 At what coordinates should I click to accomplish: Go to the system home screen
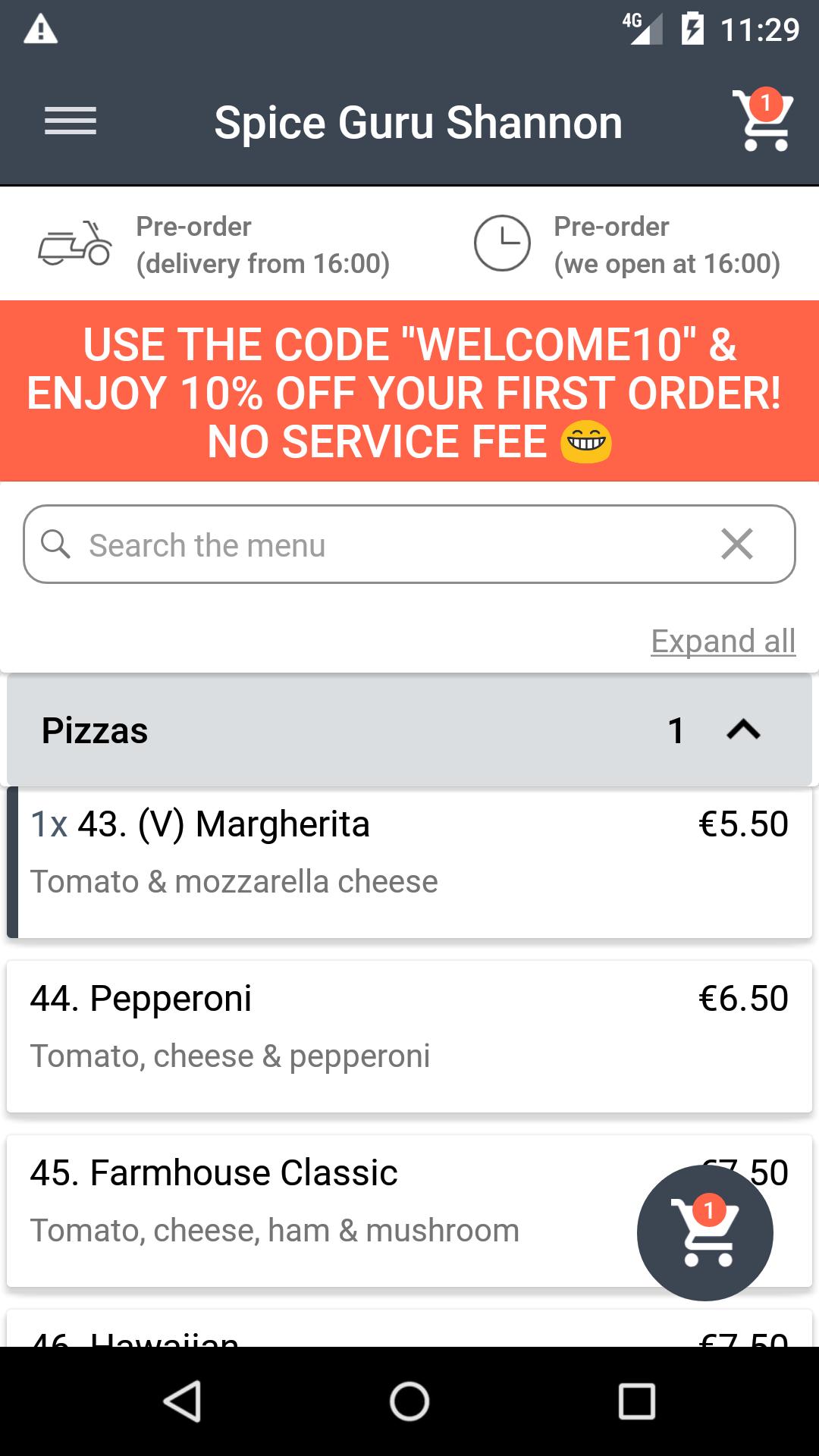(x=409, y=1400)
